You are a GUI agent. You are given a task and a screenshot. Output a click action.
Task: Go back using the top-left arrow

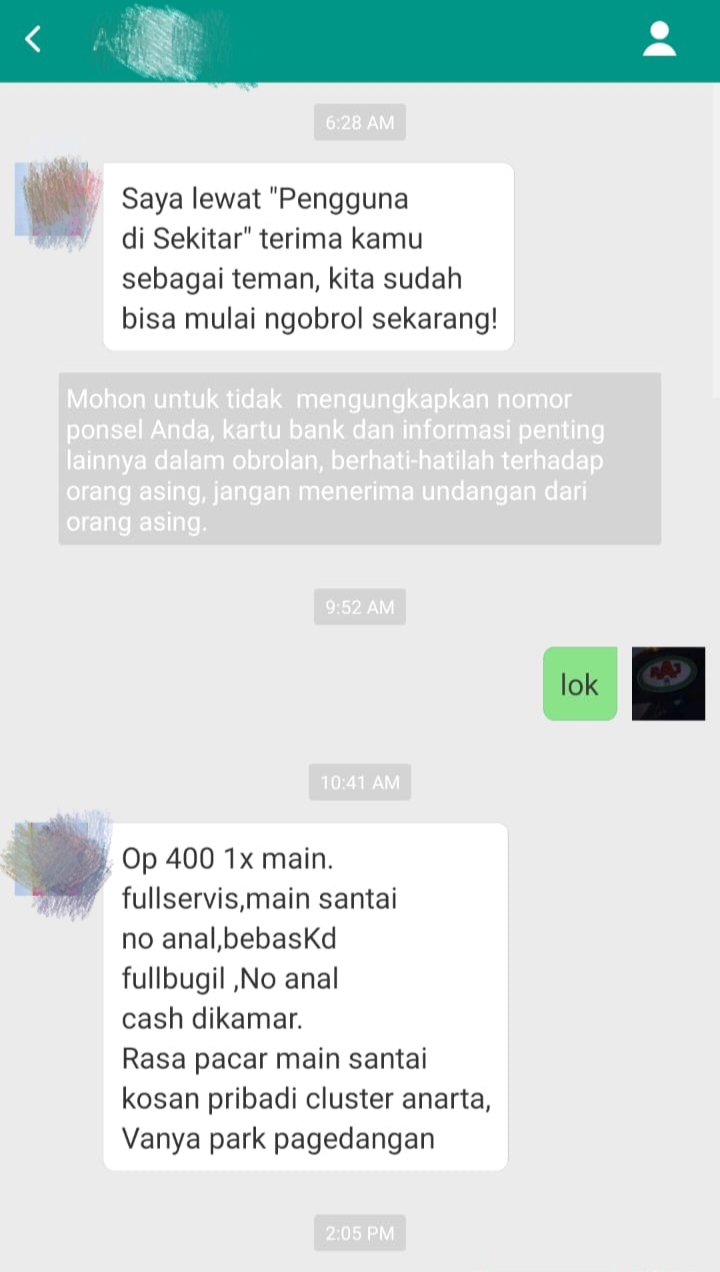click(34, 40)
